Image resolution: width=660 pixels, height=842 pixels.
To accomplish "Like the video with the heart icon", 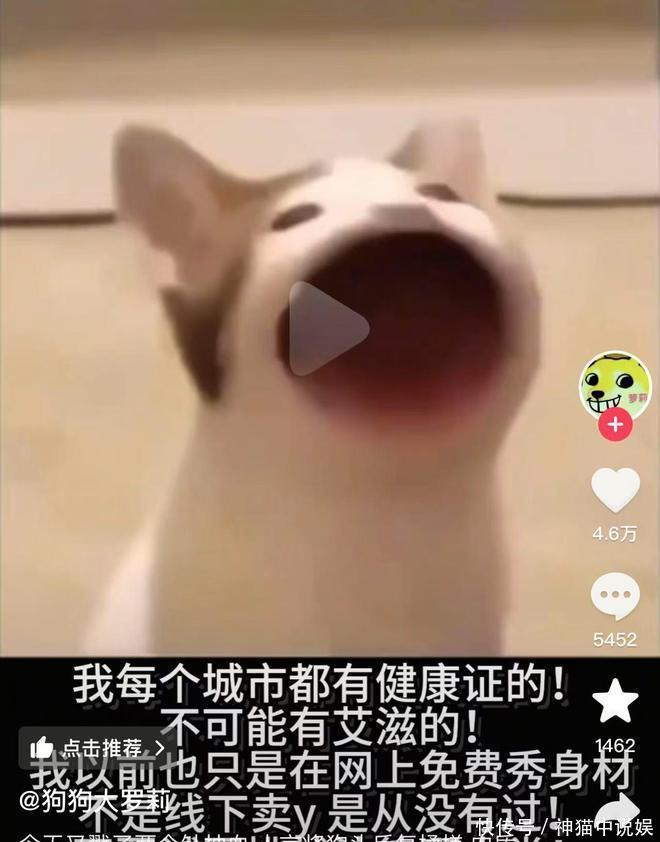I will [x=615, y=489].
